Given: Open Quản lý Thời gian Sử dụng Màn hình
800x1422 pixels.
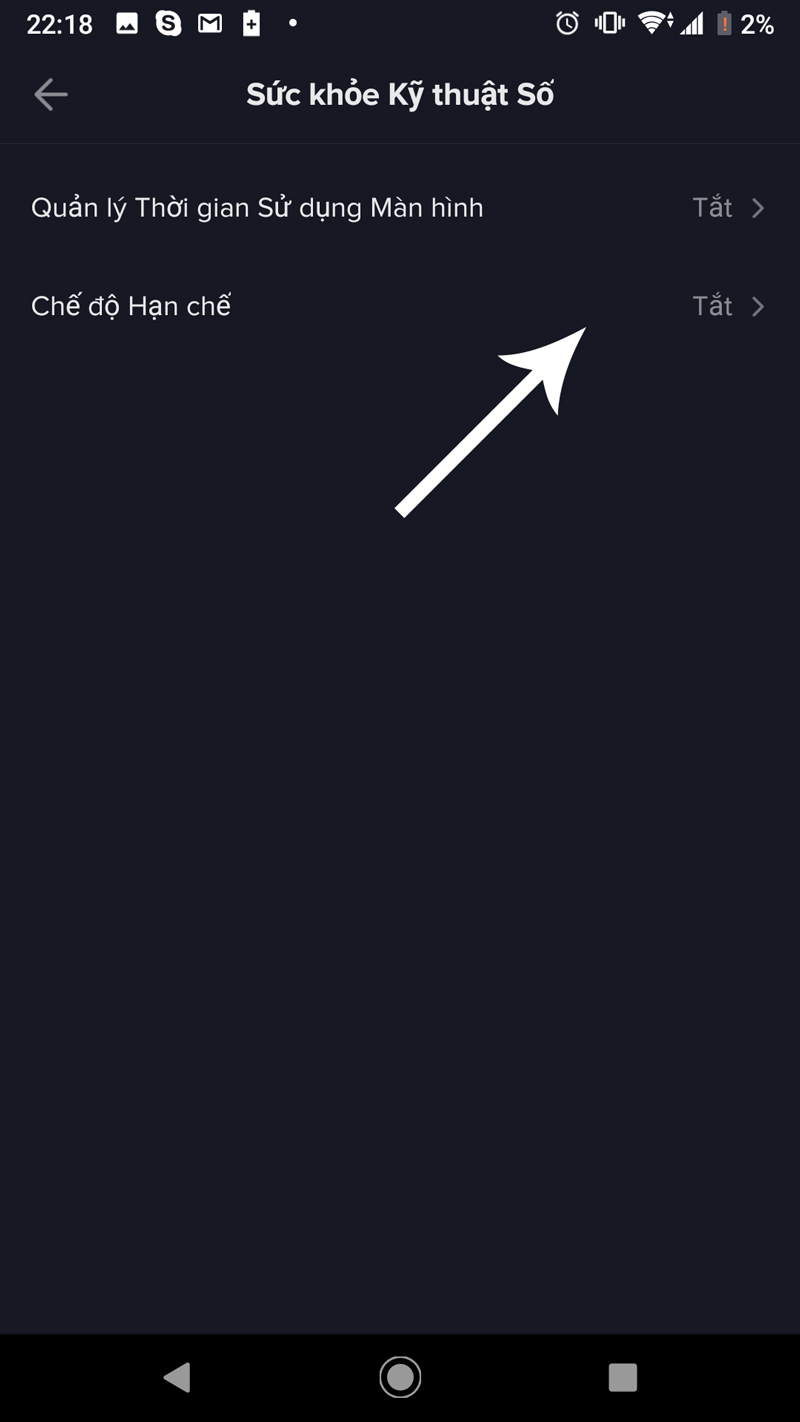Looking at the screenshot, I should pos(398,208).
